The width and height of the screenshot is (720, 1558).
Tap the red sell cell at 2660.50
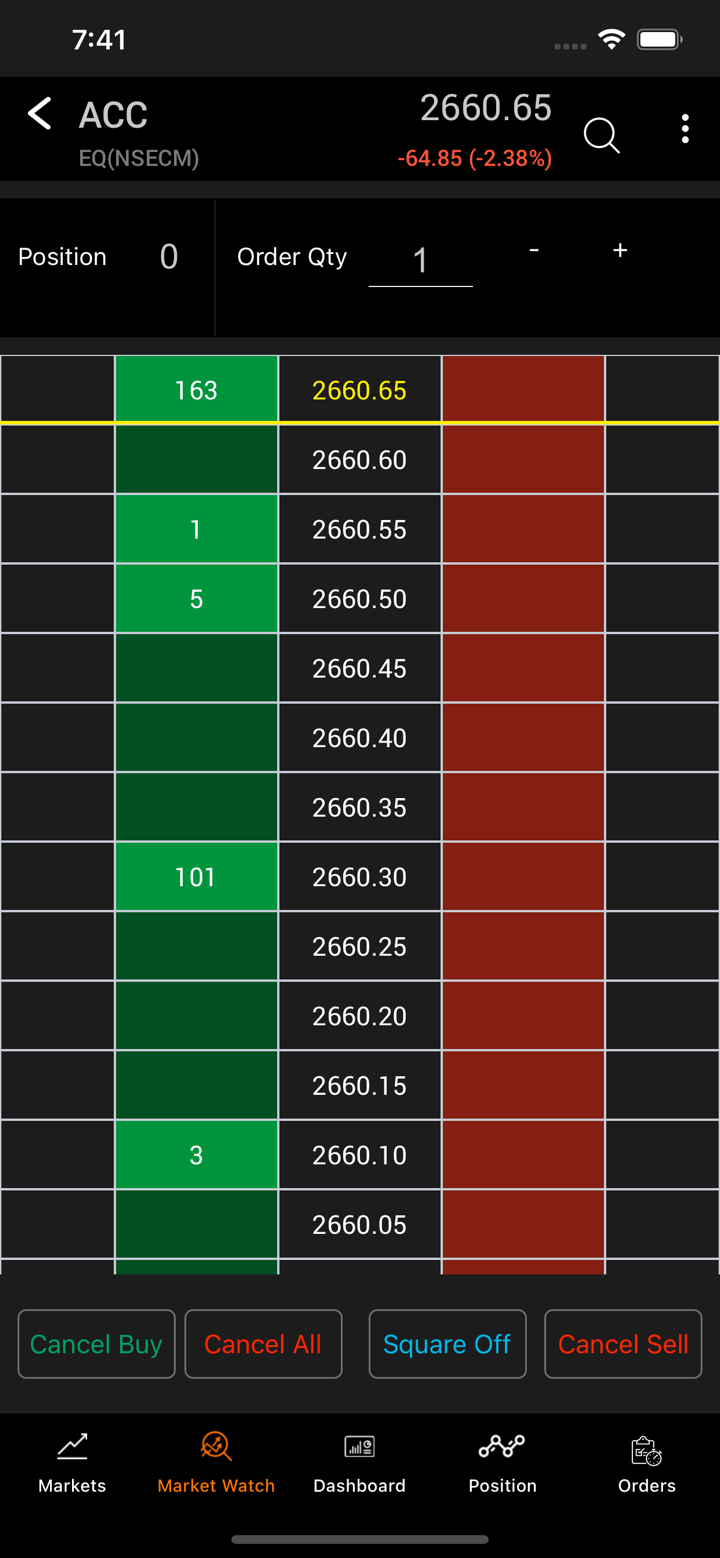pos(523,599)
